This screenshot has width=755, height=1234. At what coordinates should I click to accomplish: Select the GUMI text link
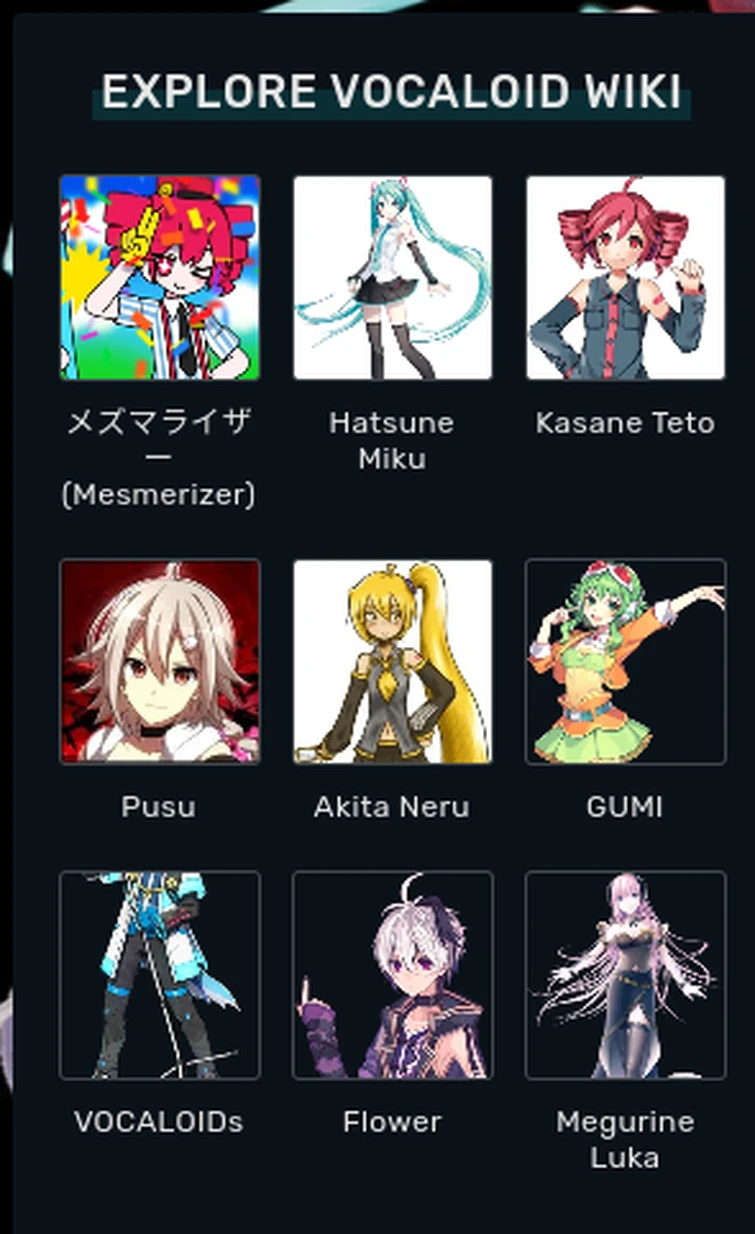627,807
